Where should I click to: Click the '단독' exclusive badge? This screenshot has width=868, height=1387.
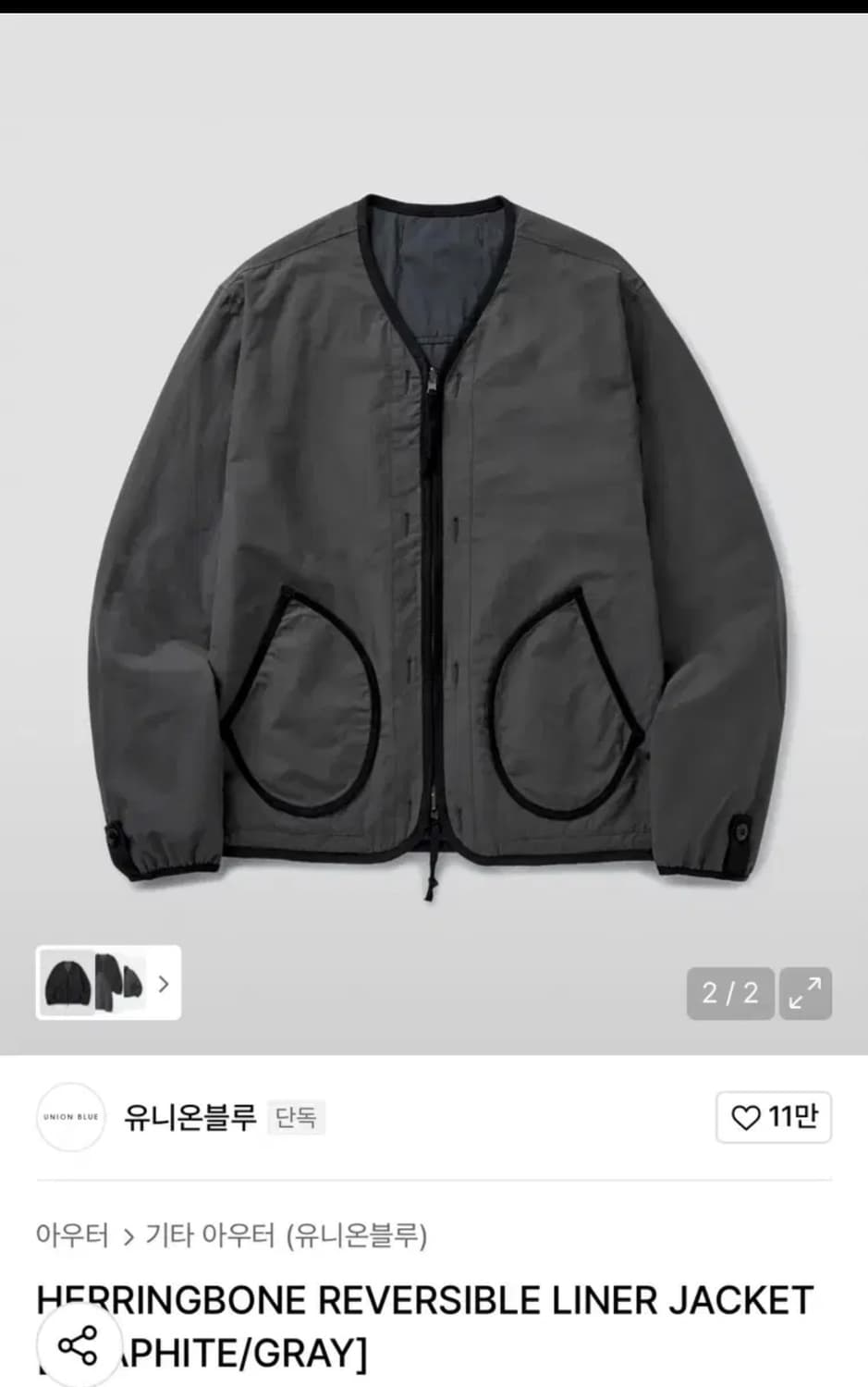click(298, 1119)
